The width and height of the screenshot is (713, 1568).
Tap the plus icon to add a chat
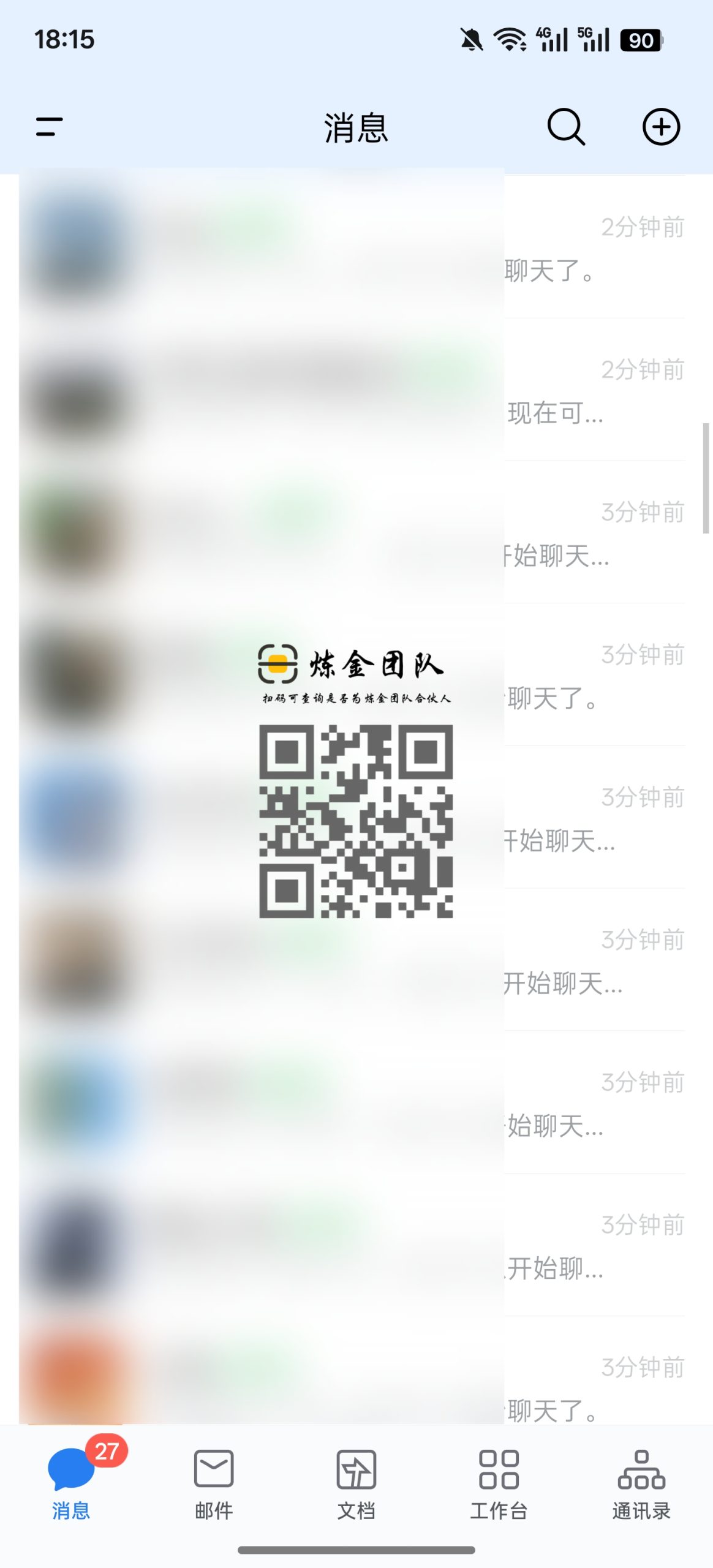click(x=662, y=127)
